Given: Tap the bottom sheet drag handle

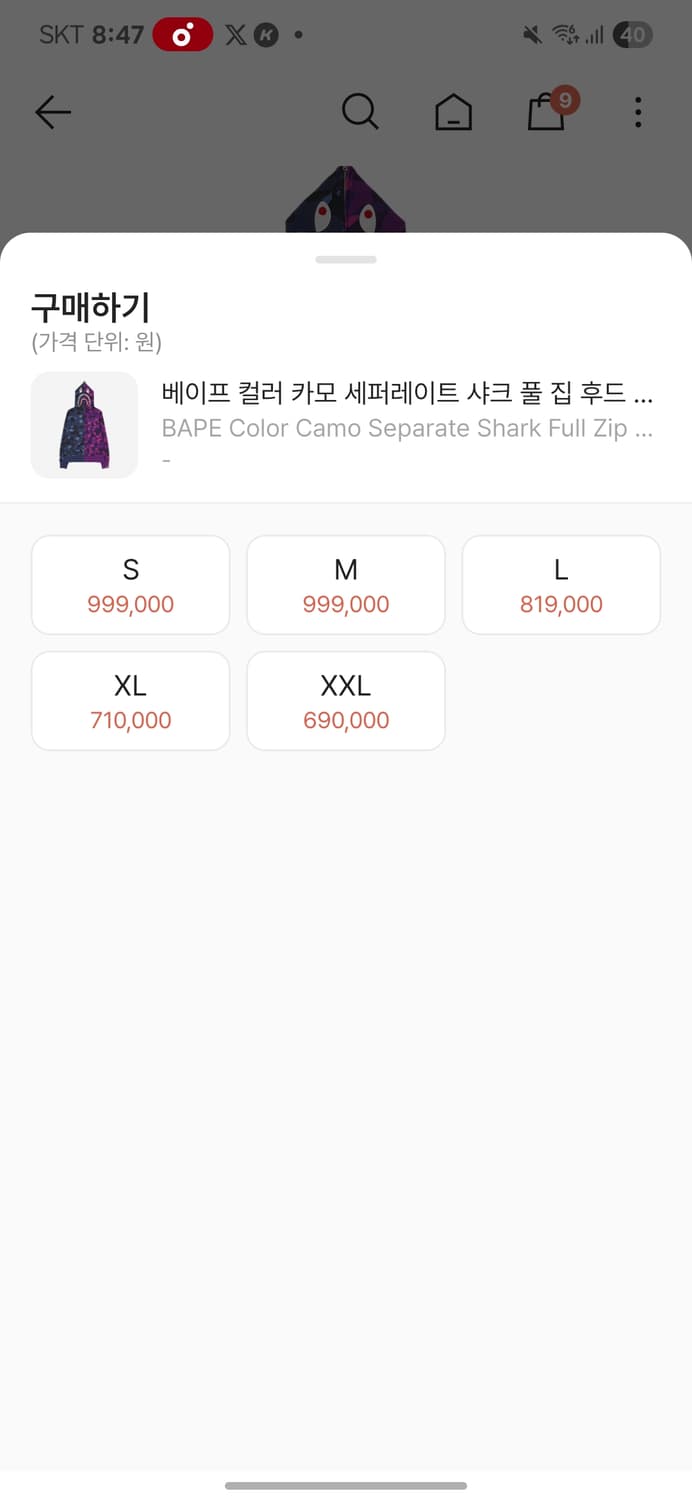Looking at the screenshot, I should tap(346, 260).
